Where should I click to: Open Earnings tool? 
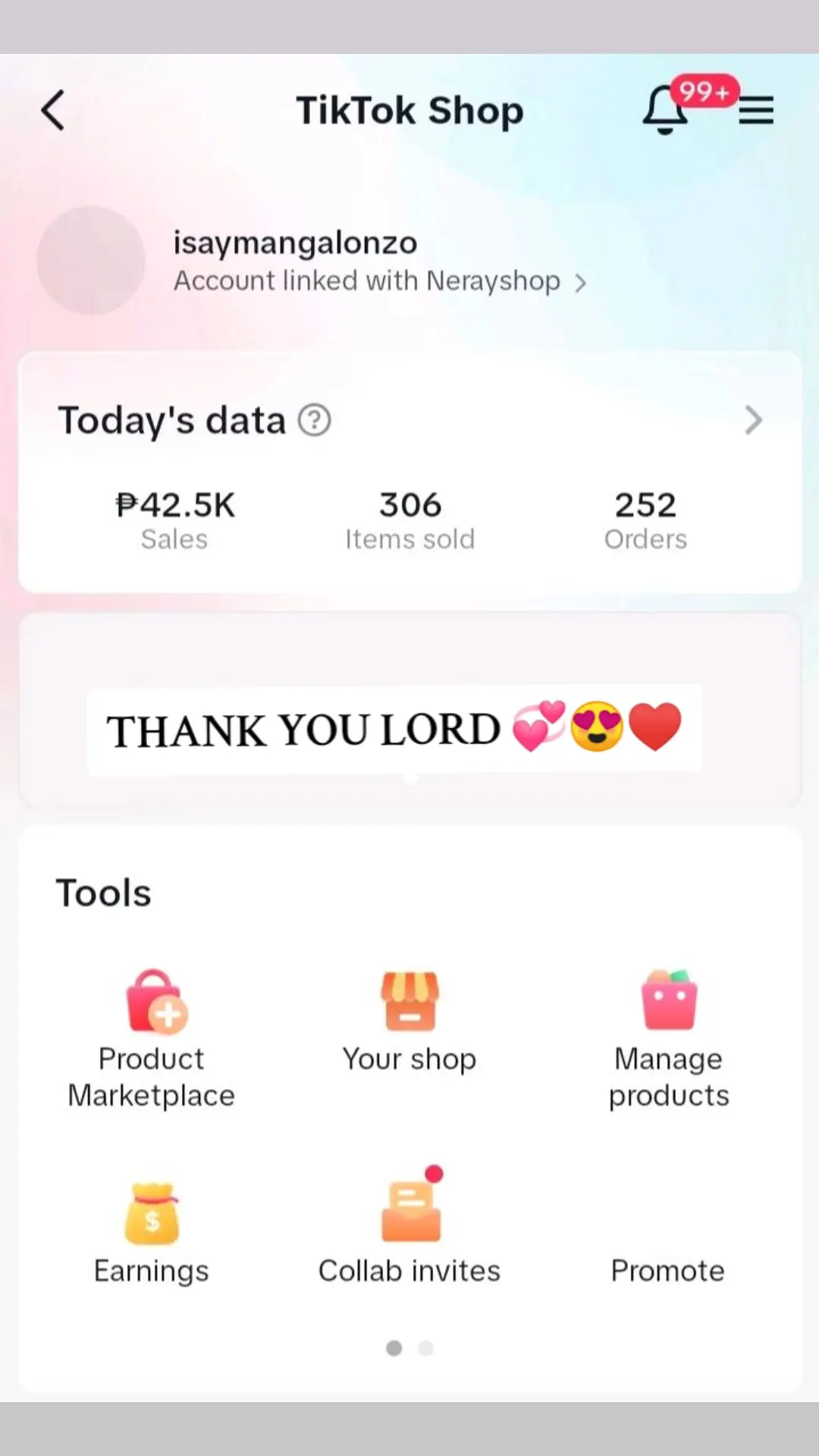coord(152,1234)
